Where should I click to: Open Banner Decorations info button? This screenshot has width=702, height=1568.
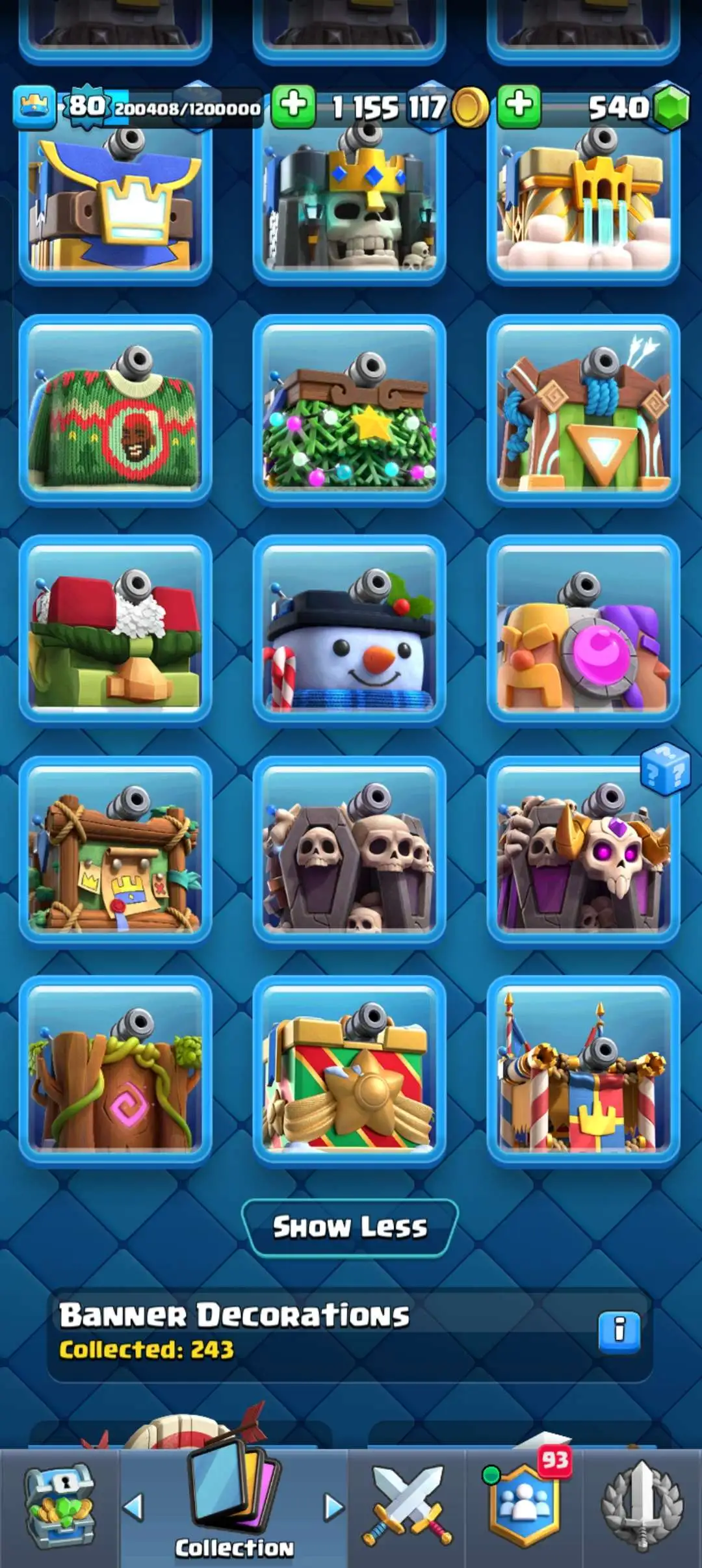[619, 1331]
